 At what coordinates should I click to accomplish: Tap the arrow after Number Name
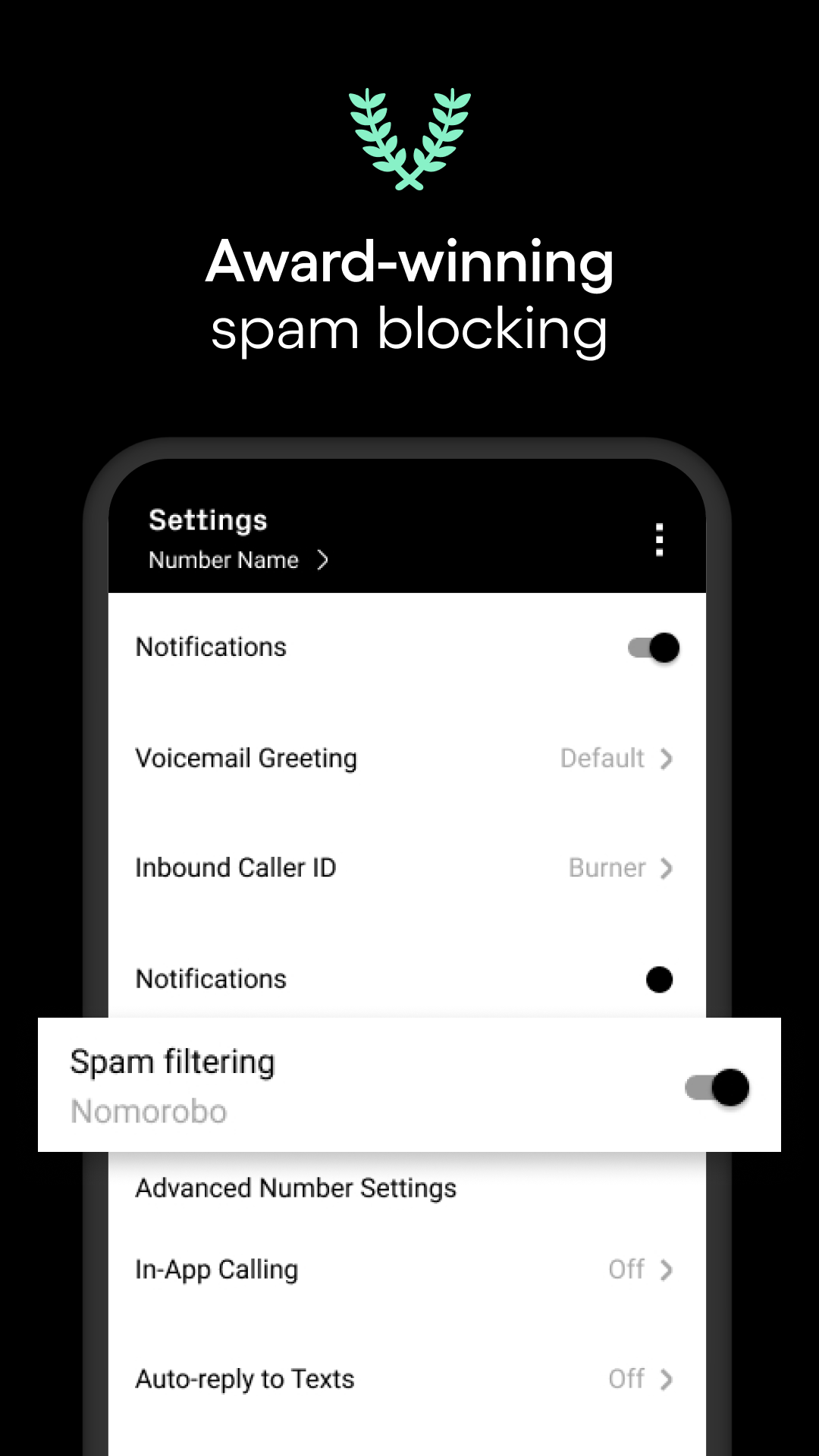click(x=325, y=560)
